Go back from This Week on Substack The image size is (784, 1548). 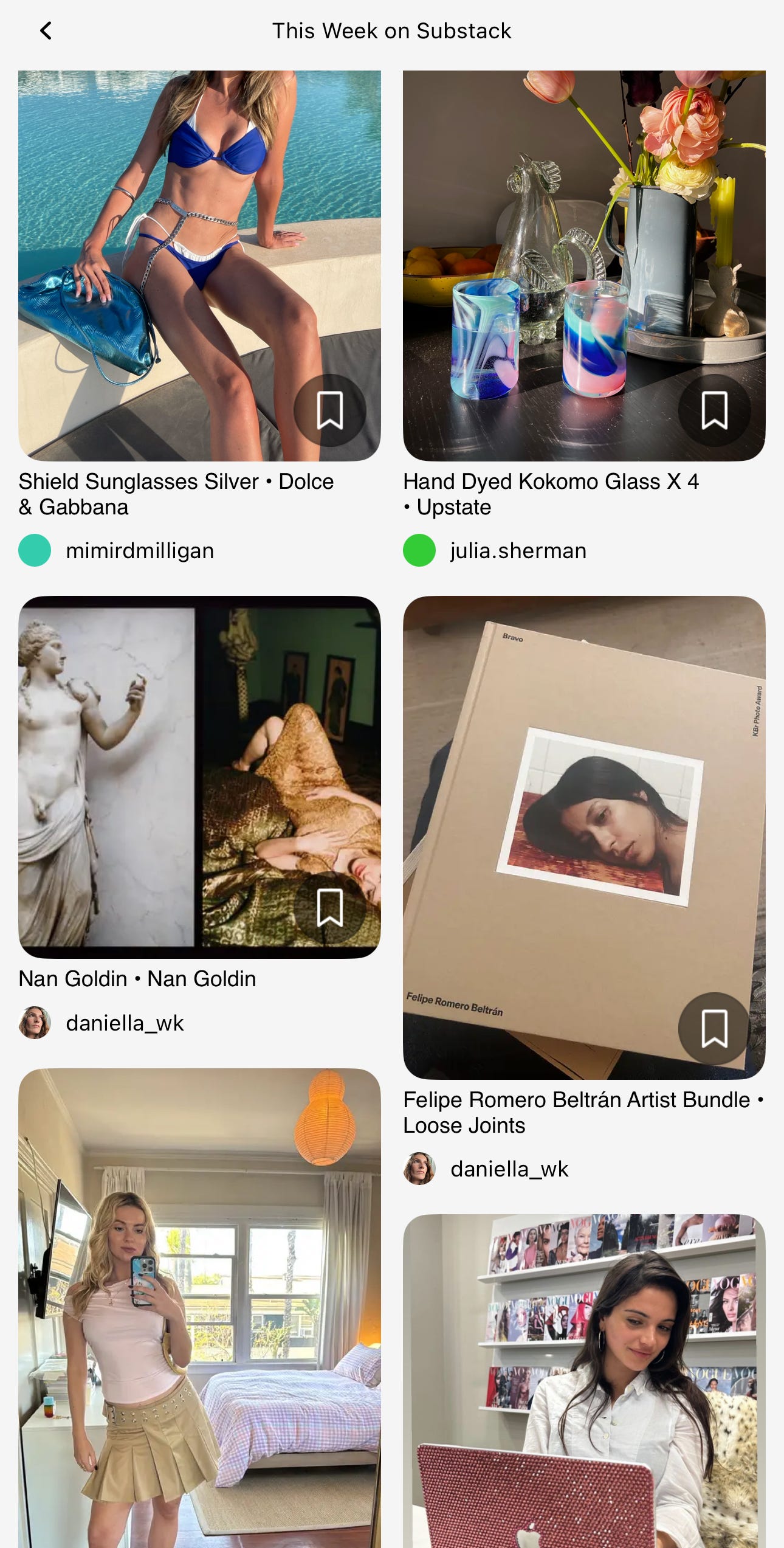46,30
